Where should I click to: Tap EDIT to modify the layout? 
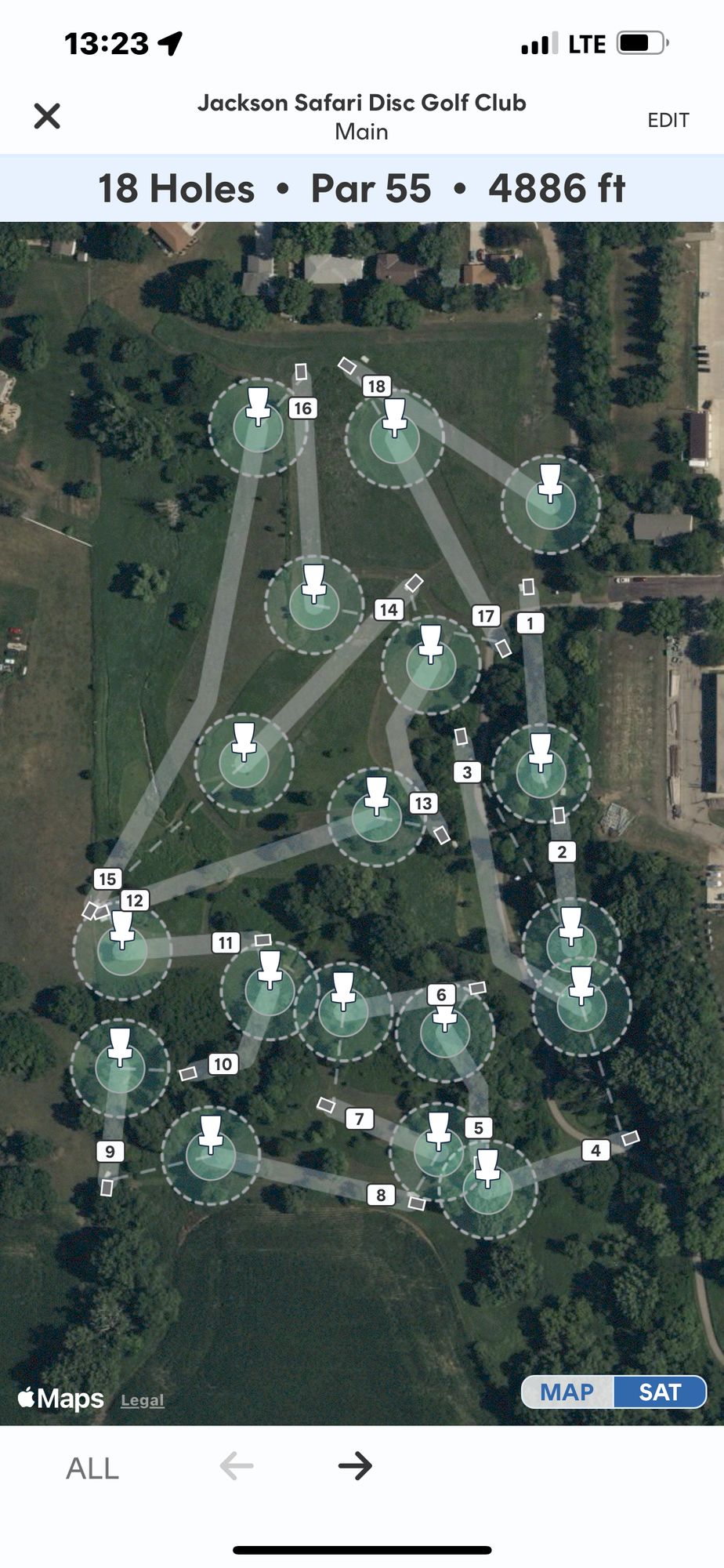(x=668, y=120)
